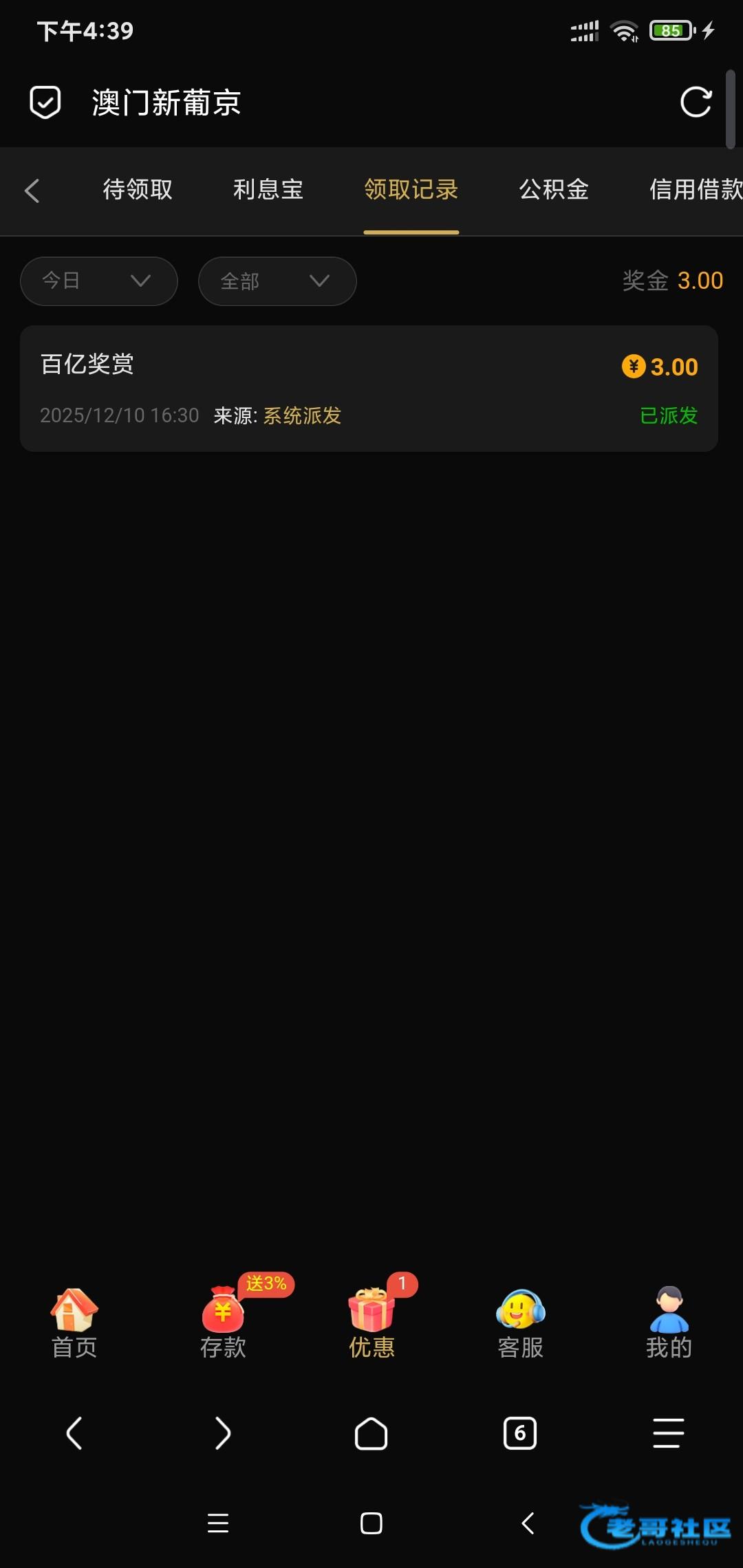The width and height of the screenshot is (743, 1568).
Task: Go back using the arrow beside 待领取
Action: 32,190
